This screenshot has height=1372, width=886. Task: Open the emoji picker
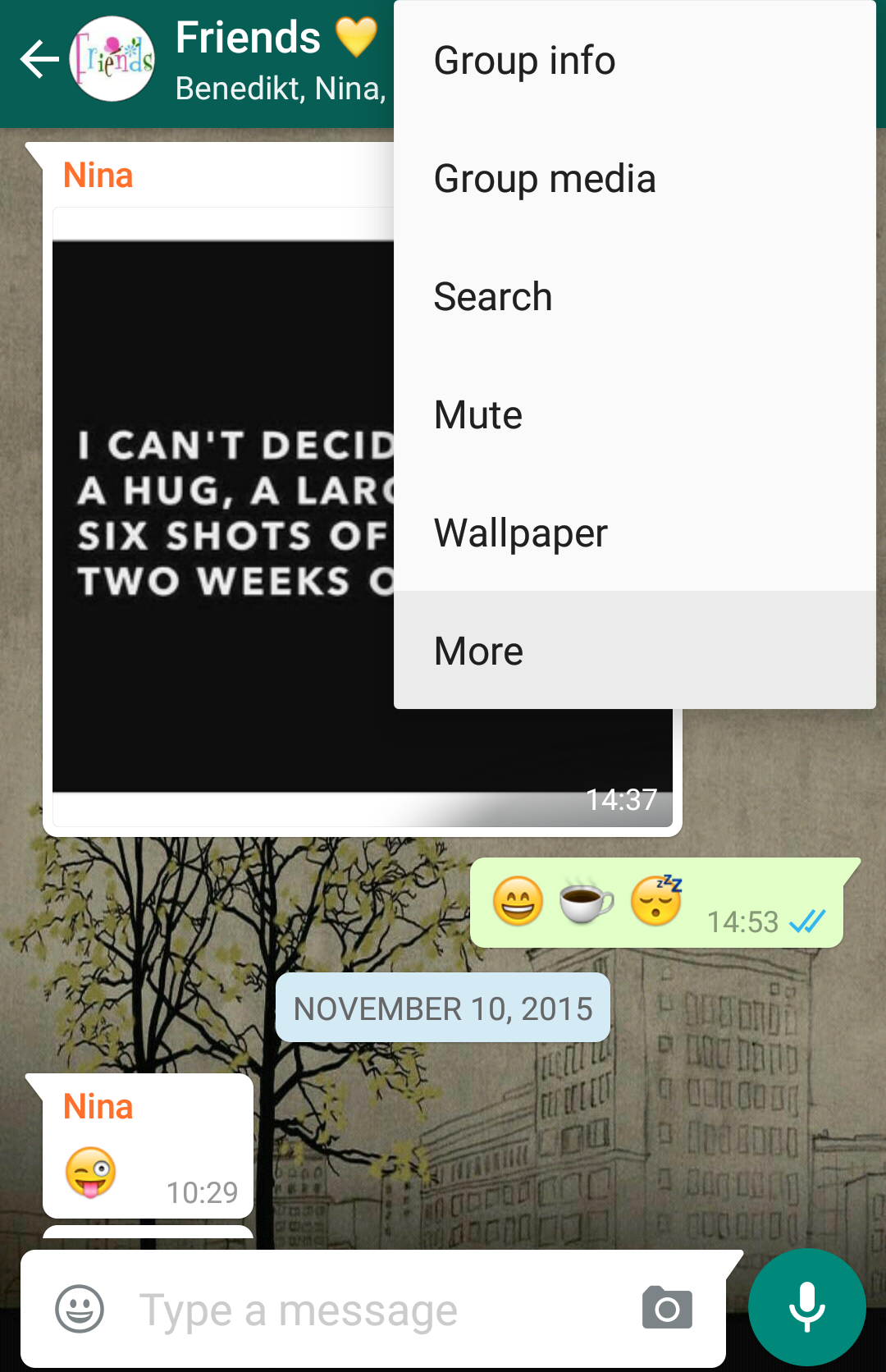coord(80,1309)
